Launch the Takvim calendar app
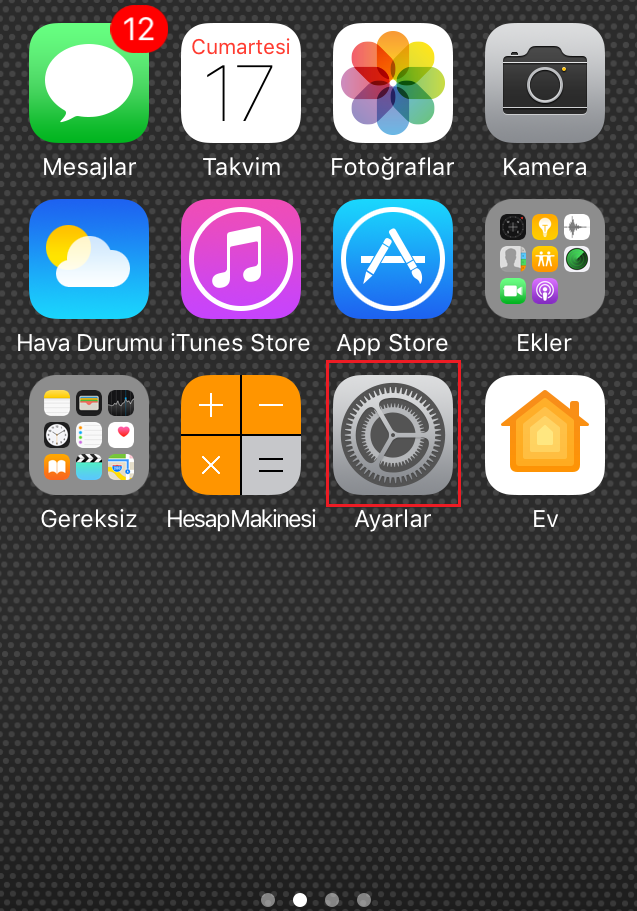 241,83
